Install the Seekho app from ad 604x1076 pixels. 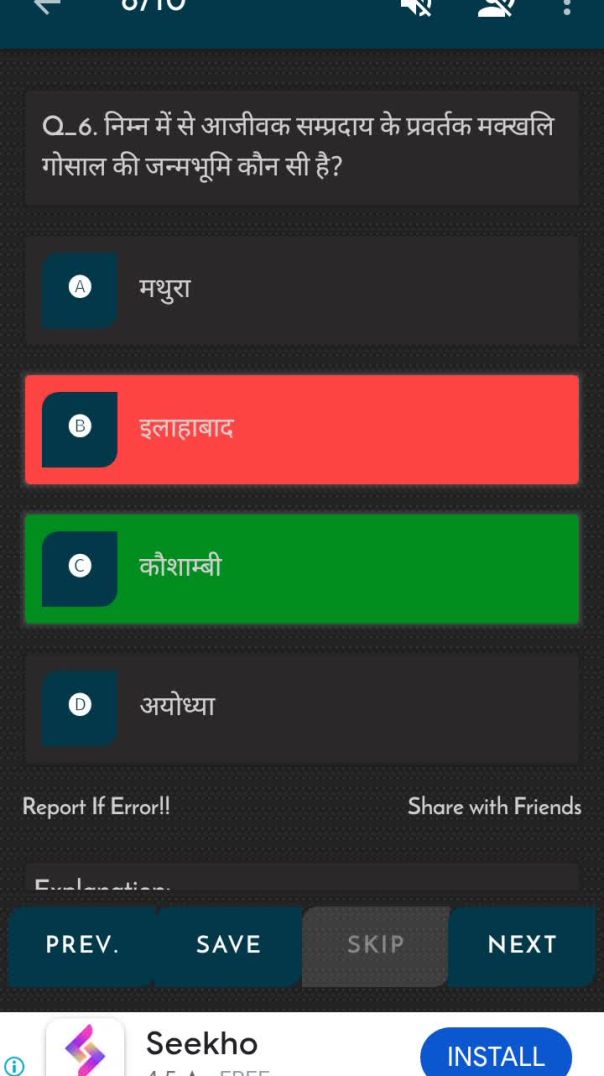click(496, 1055)
